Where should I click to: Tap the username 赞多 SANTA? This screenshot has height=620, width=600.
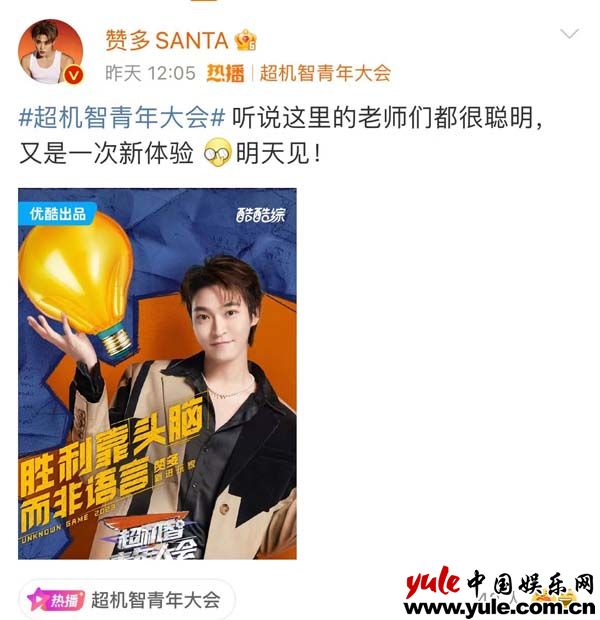pyautogui.click(x=167, y=39)
